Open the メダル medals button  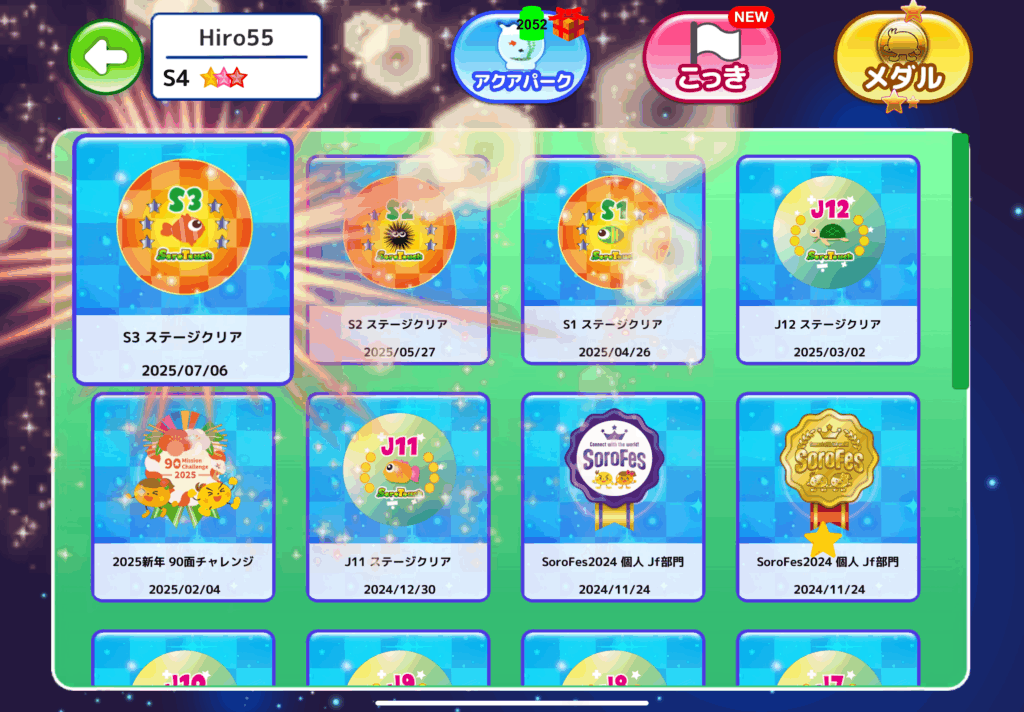coord(903,60)
